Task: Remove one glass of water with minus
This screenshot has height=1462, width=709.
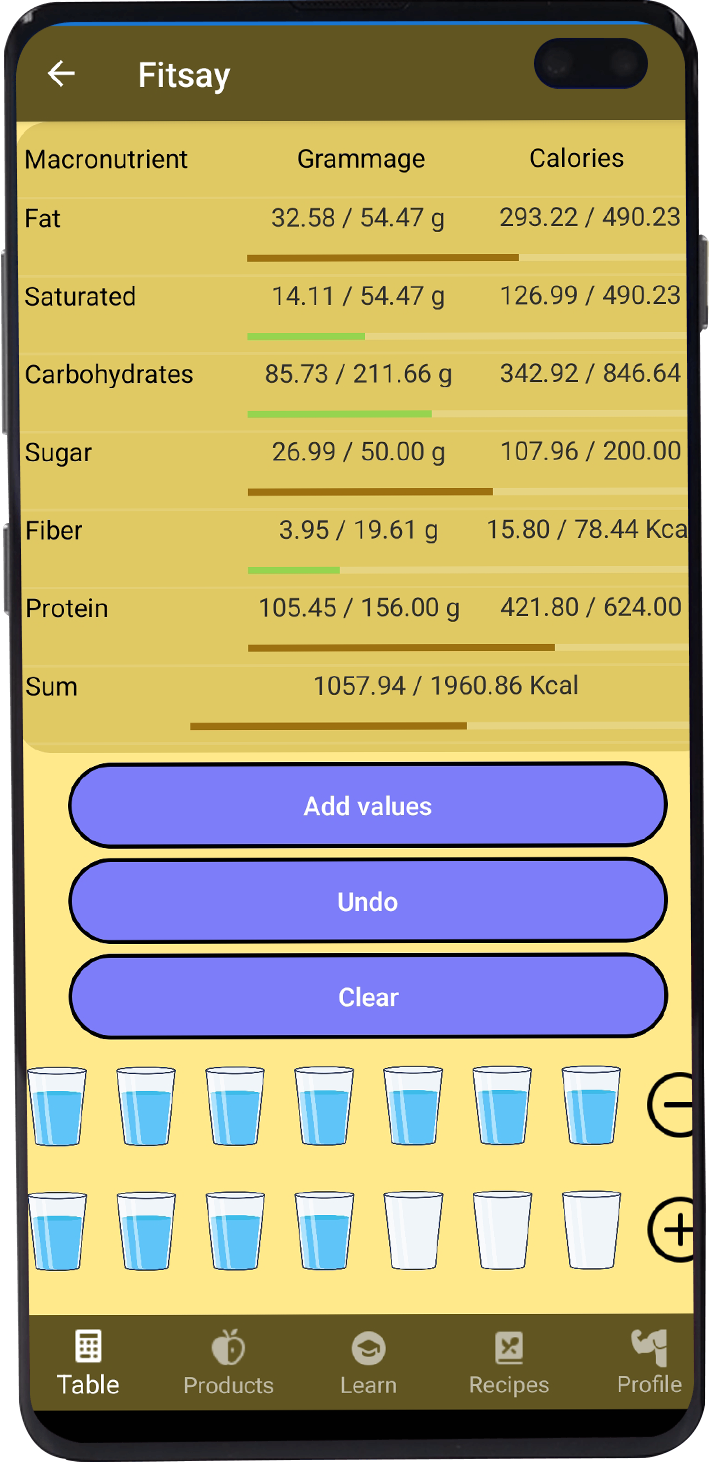Action: [673, 1105]
